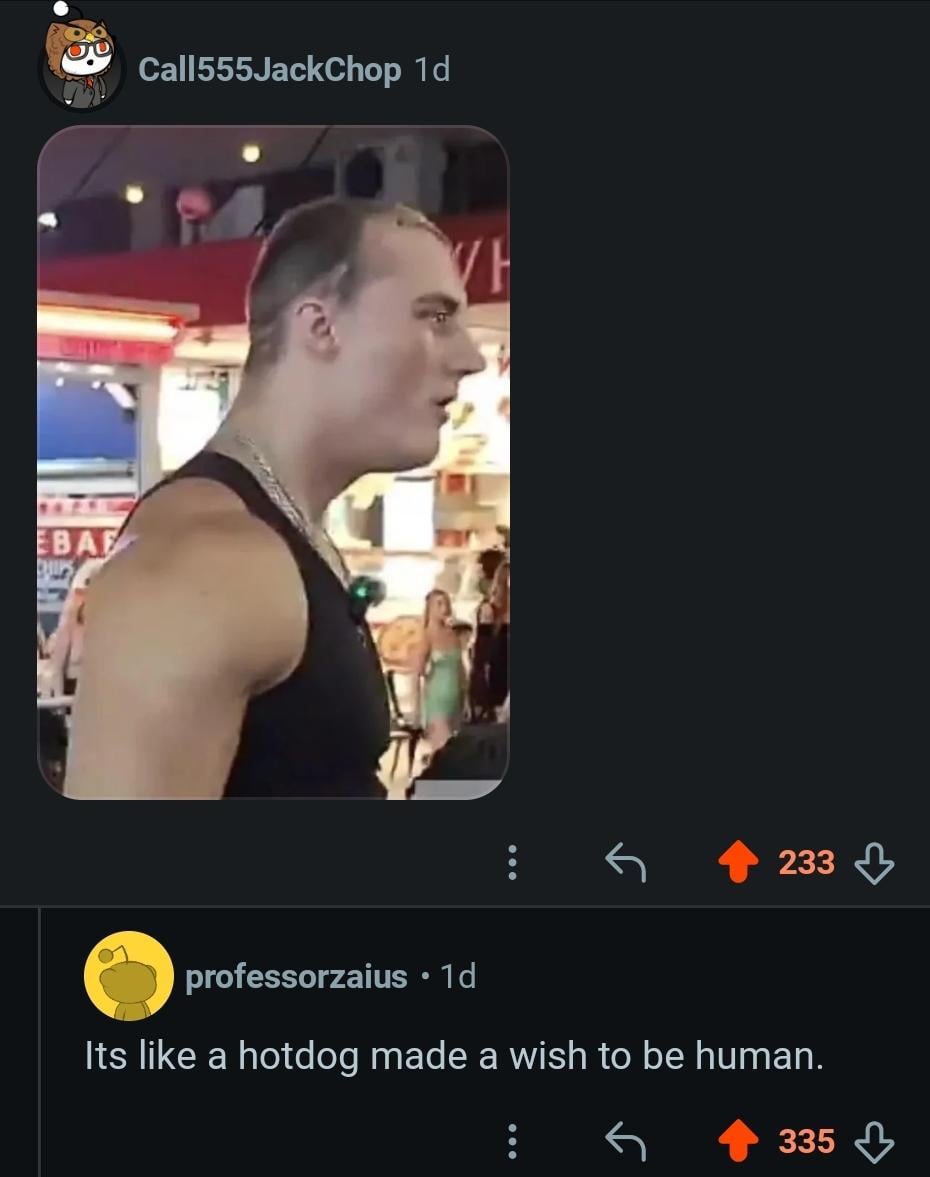Open professorzaius's avatar

pos(128,976)
